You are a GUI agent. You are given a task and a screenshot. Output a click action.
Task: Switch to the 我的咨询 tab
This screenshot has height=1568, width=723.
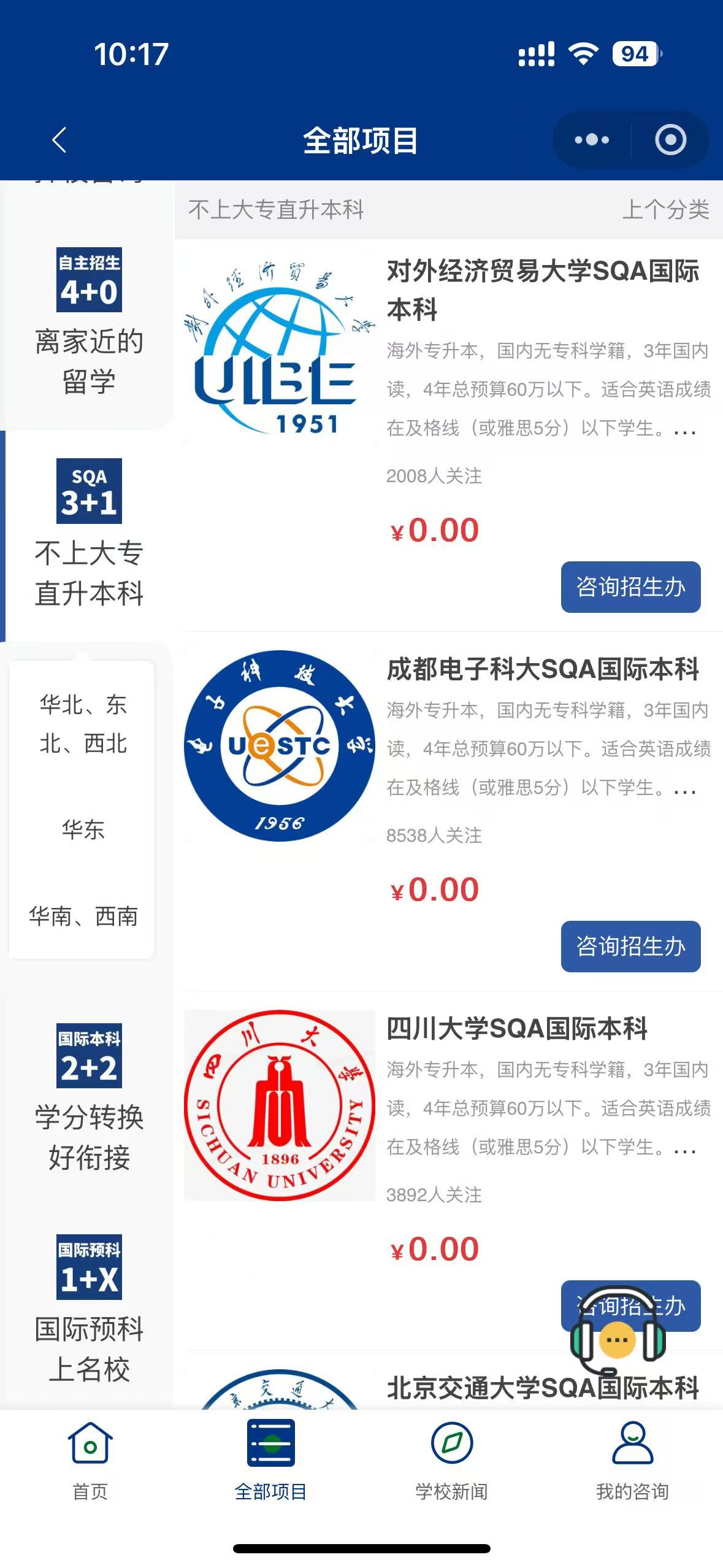(x=632, y=1460)
